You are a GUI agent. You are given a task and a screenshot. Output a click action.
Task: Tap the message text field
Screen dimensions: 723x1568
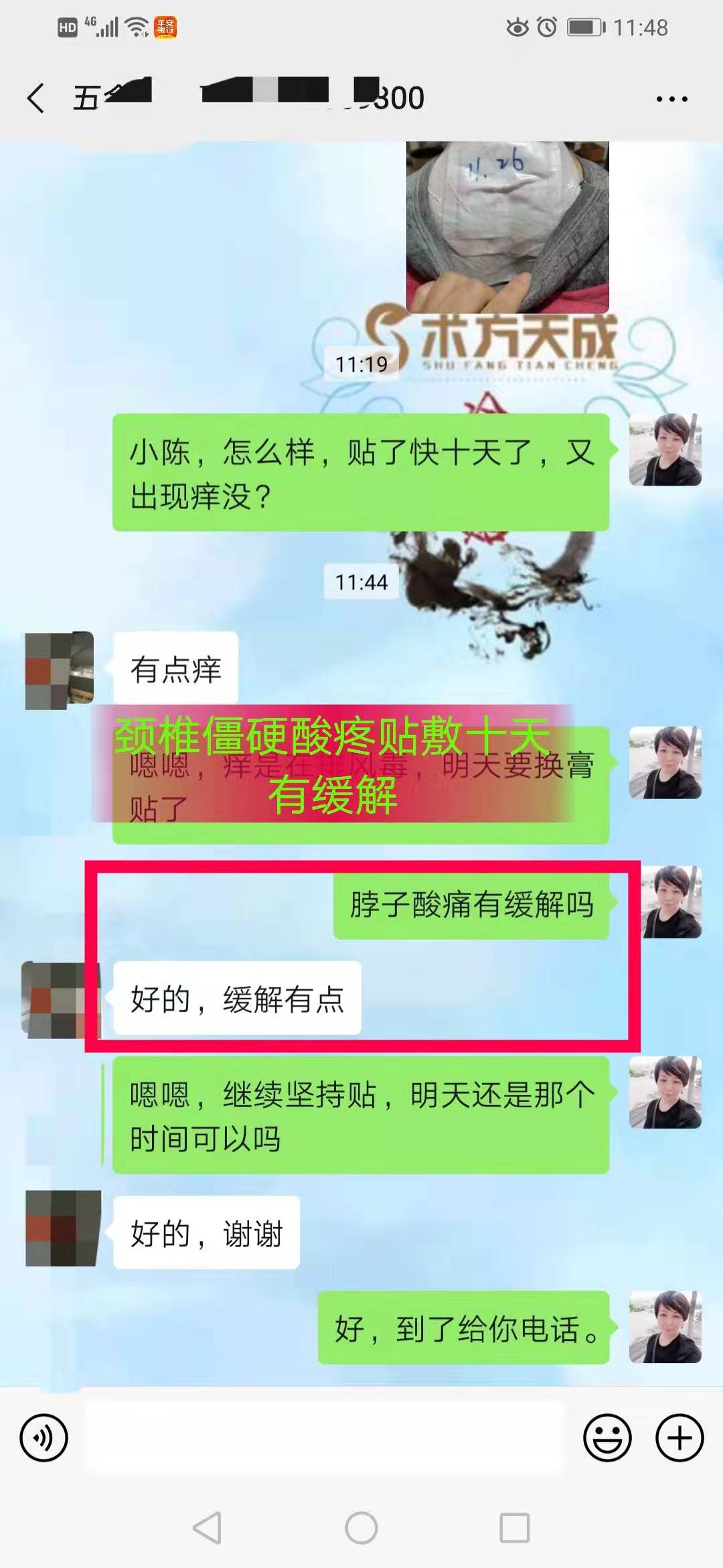pos(325,1437)
